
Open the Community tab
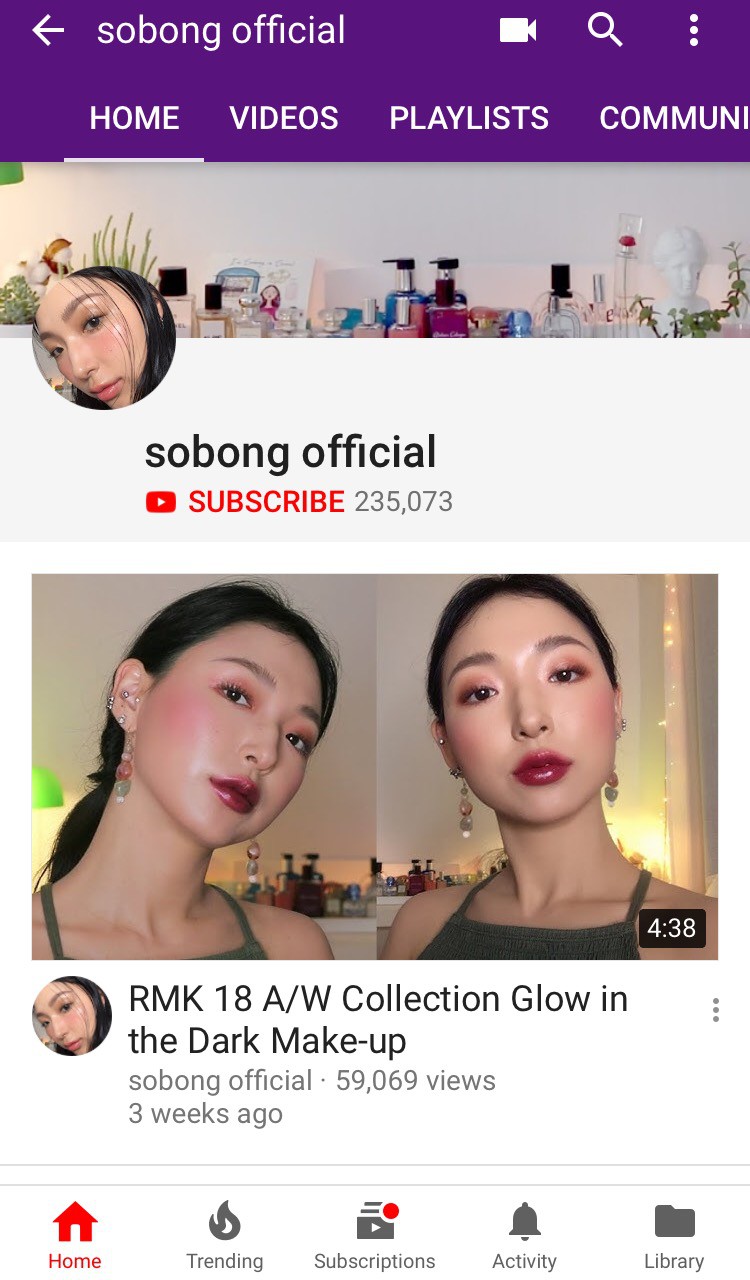[x=673, y=118]
